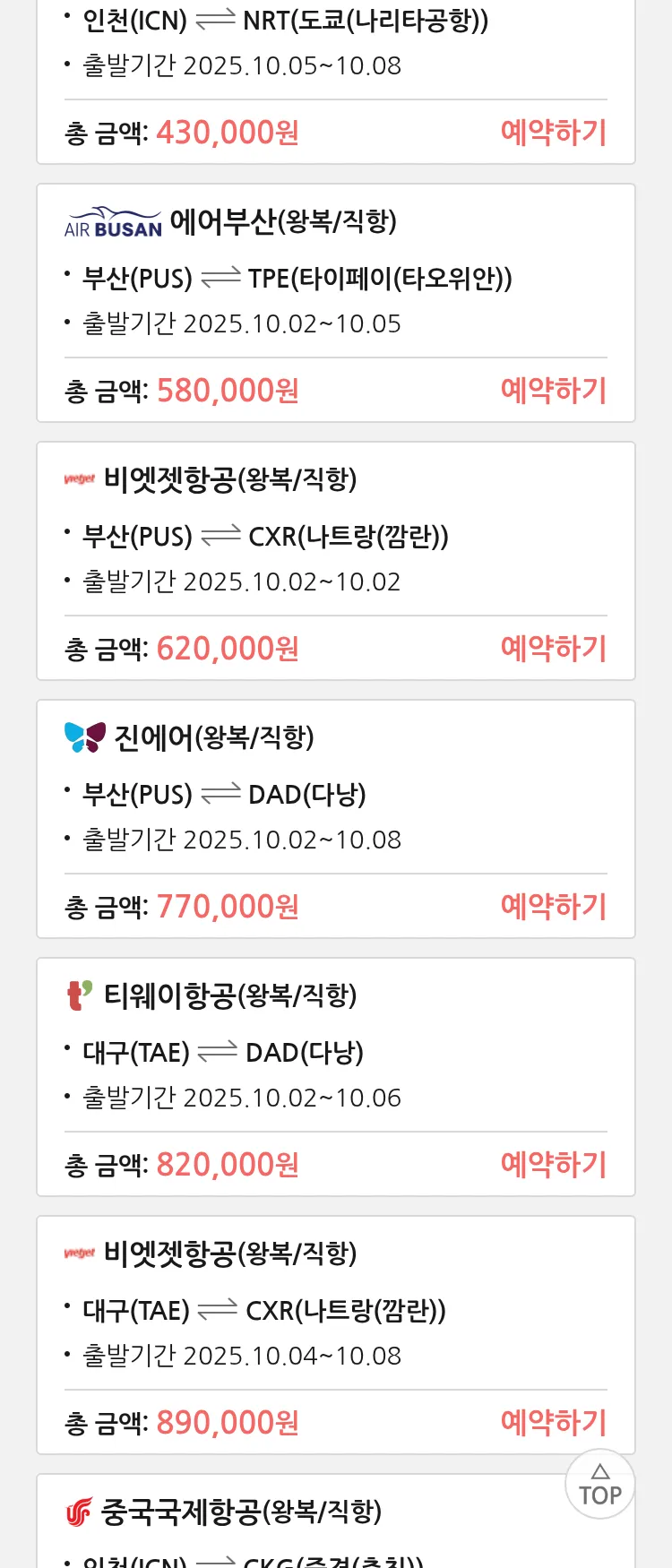Reserve the 620,000원 Vietjet Busan-Nha Trang flight
This screenshot has height=1568, width=672.
pos(553,649)
